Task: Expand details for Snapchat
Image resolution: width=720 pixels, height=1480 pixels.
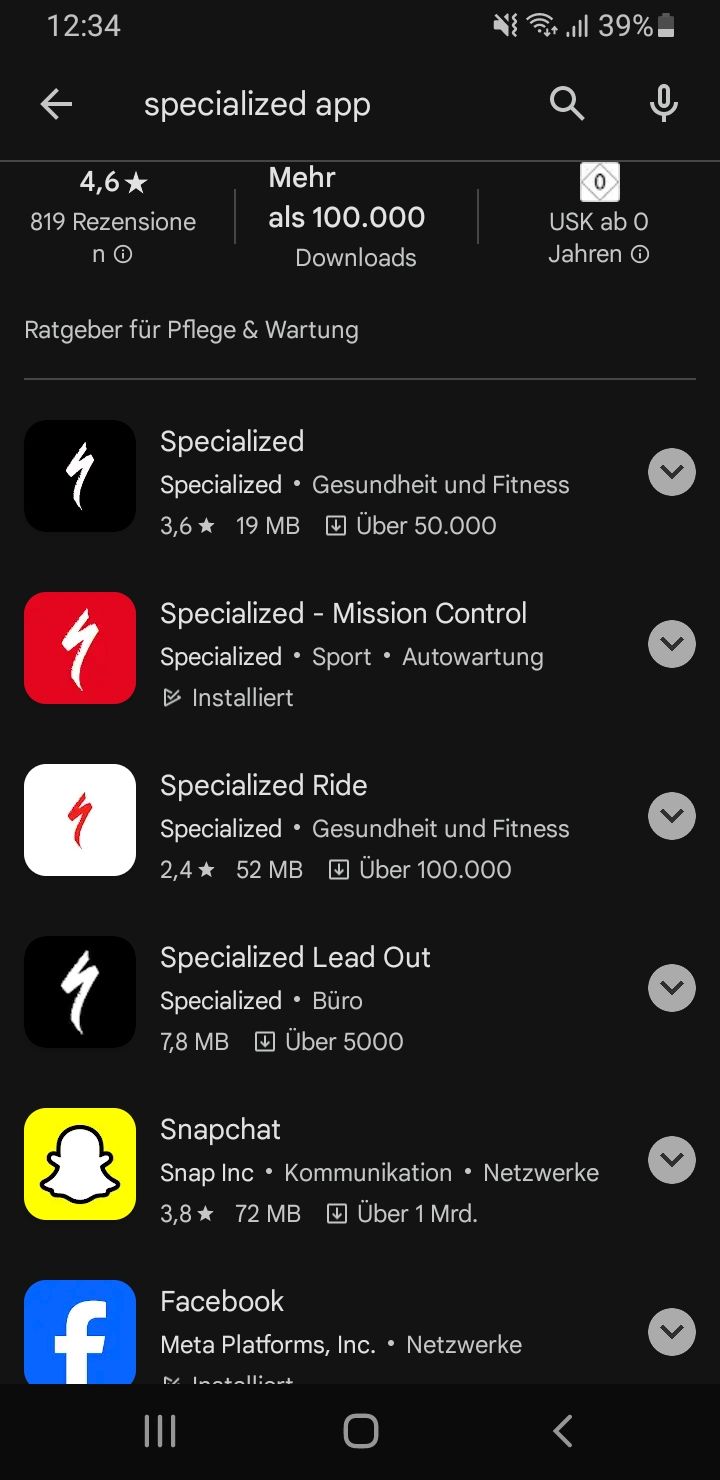Action: coord(671,1160)
